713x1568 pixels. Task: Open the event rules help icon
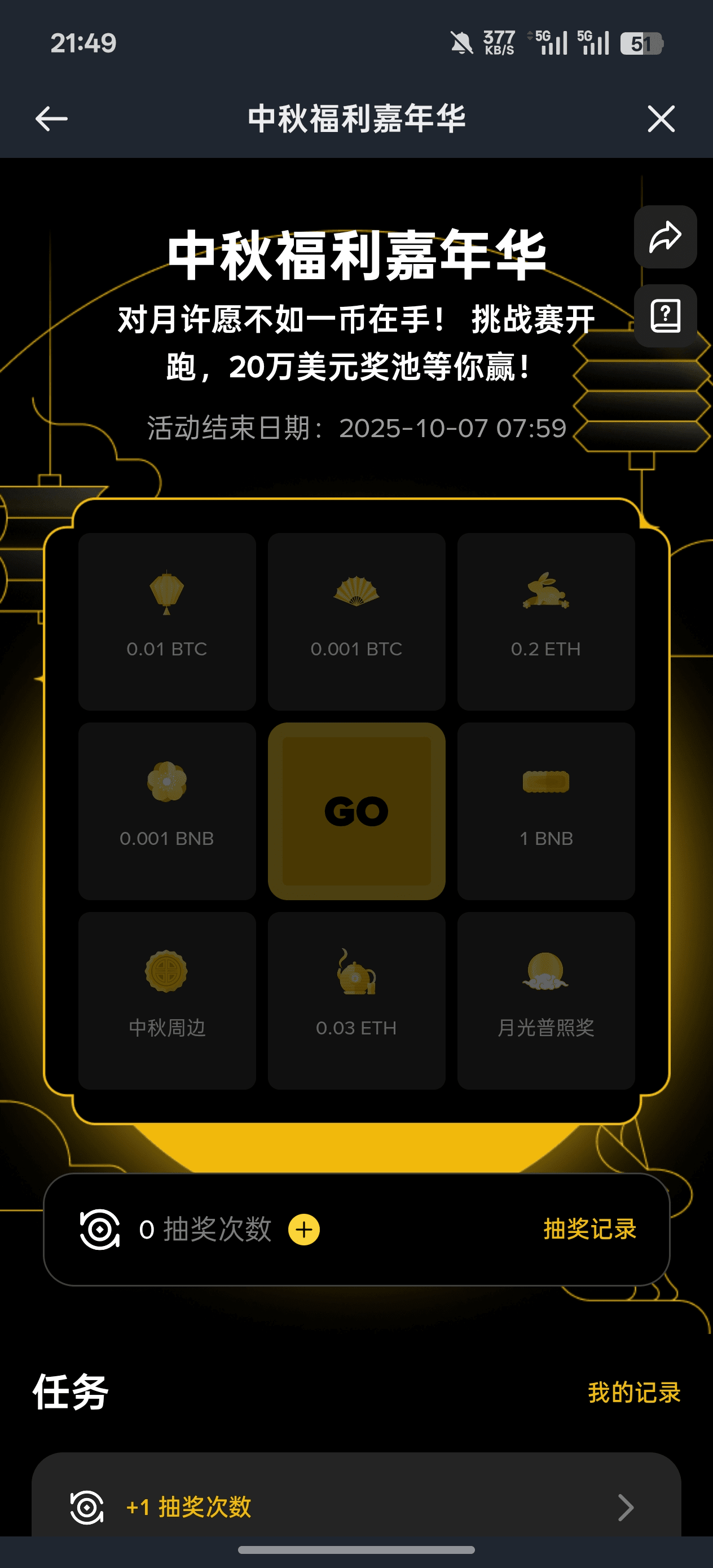coord(665,316)
